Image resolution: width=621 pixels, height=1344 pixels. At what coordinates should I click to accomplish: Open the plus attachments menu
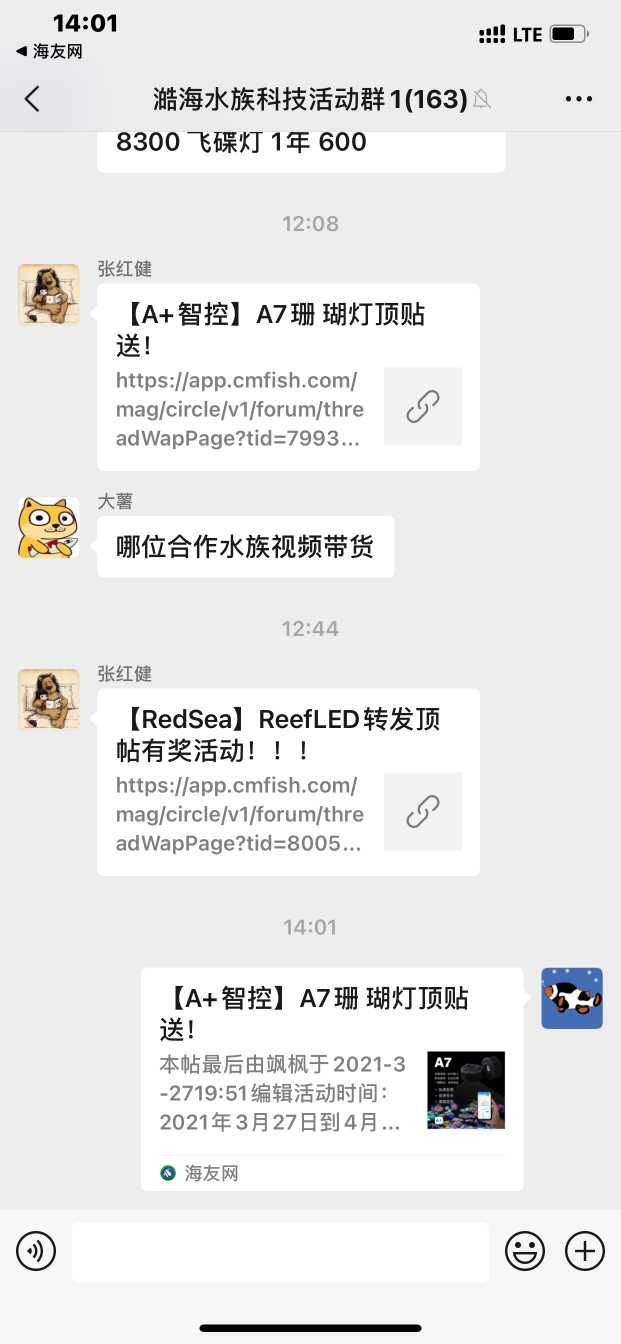584,1251
